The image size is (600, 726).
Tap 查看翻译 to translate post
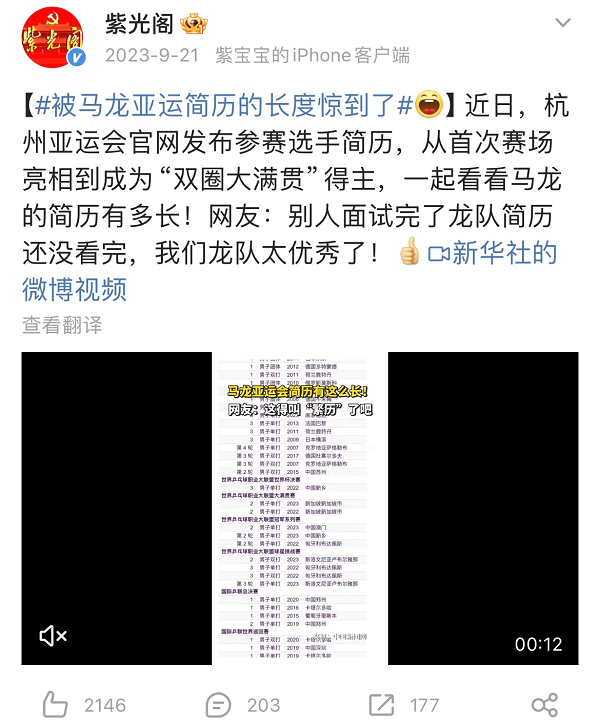62,325
